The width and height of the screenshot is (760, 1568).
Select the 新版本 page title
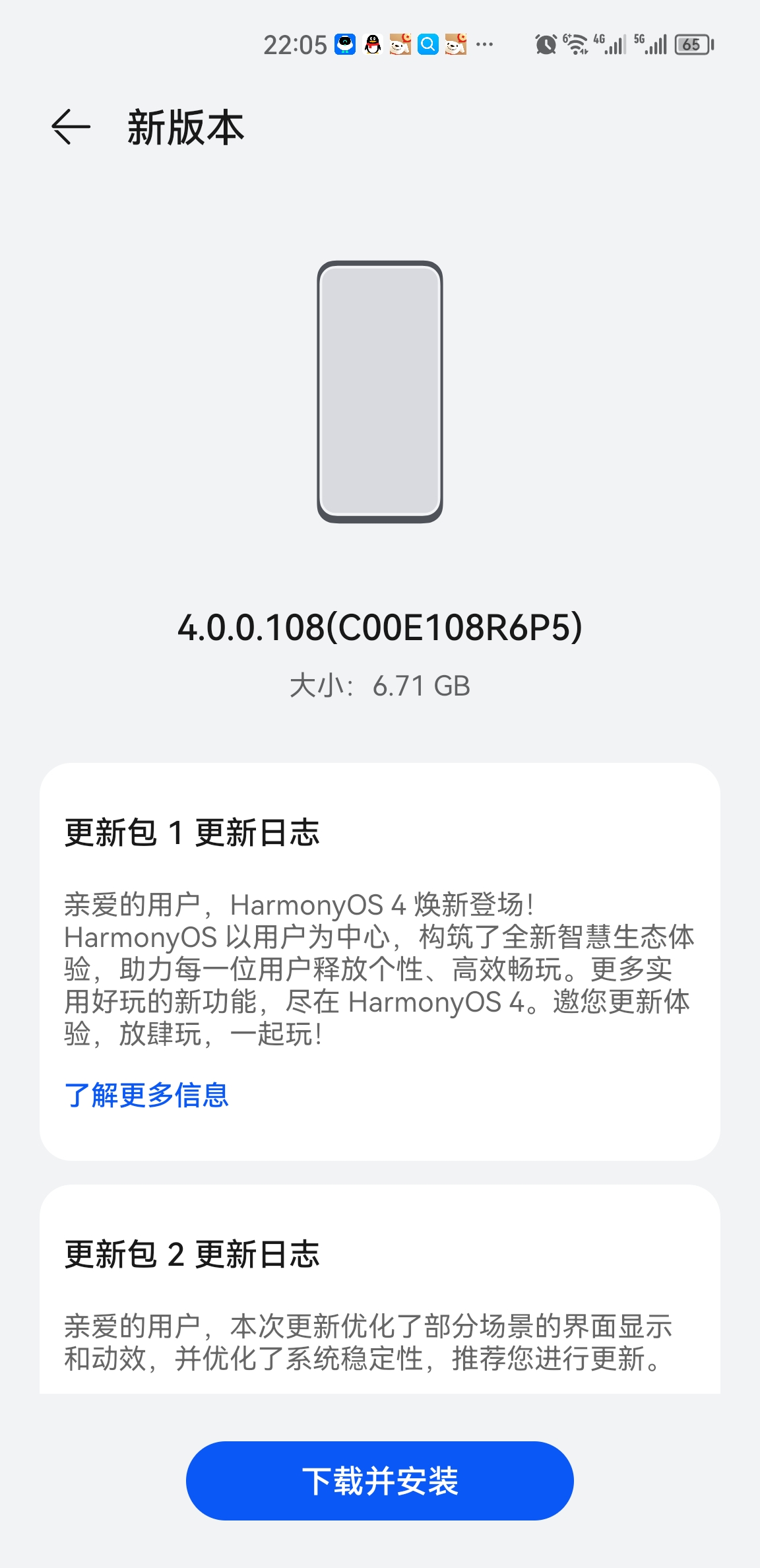185,127
